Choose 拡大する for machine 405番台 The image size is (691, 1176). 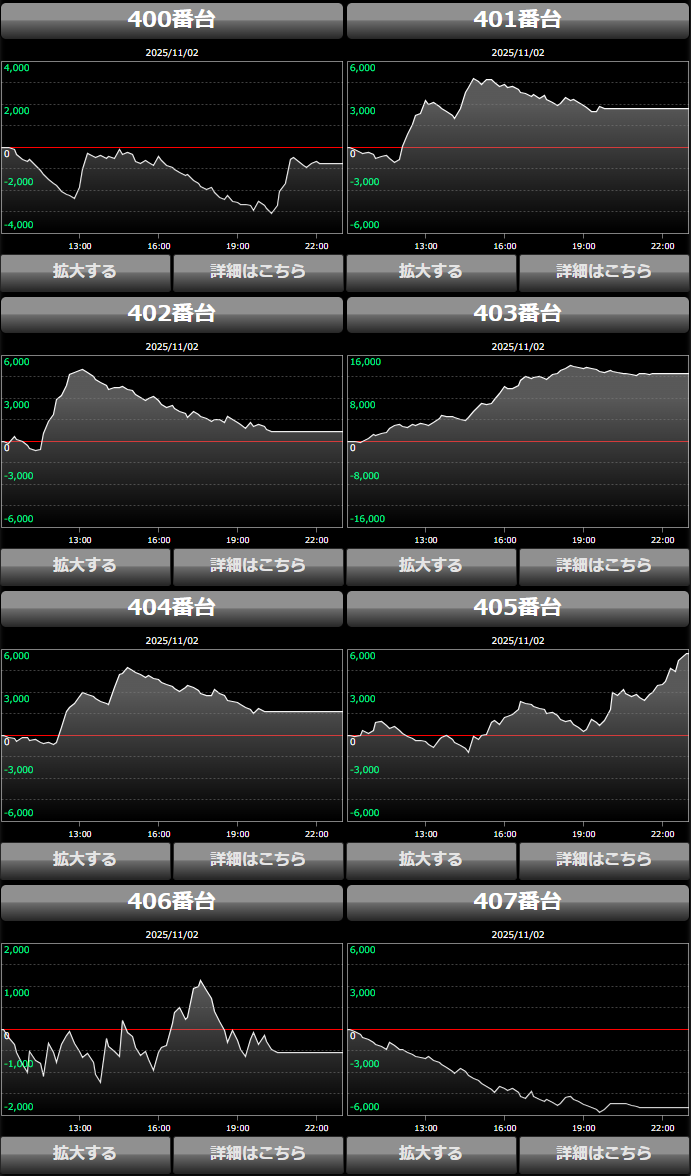tap(431, 859)
